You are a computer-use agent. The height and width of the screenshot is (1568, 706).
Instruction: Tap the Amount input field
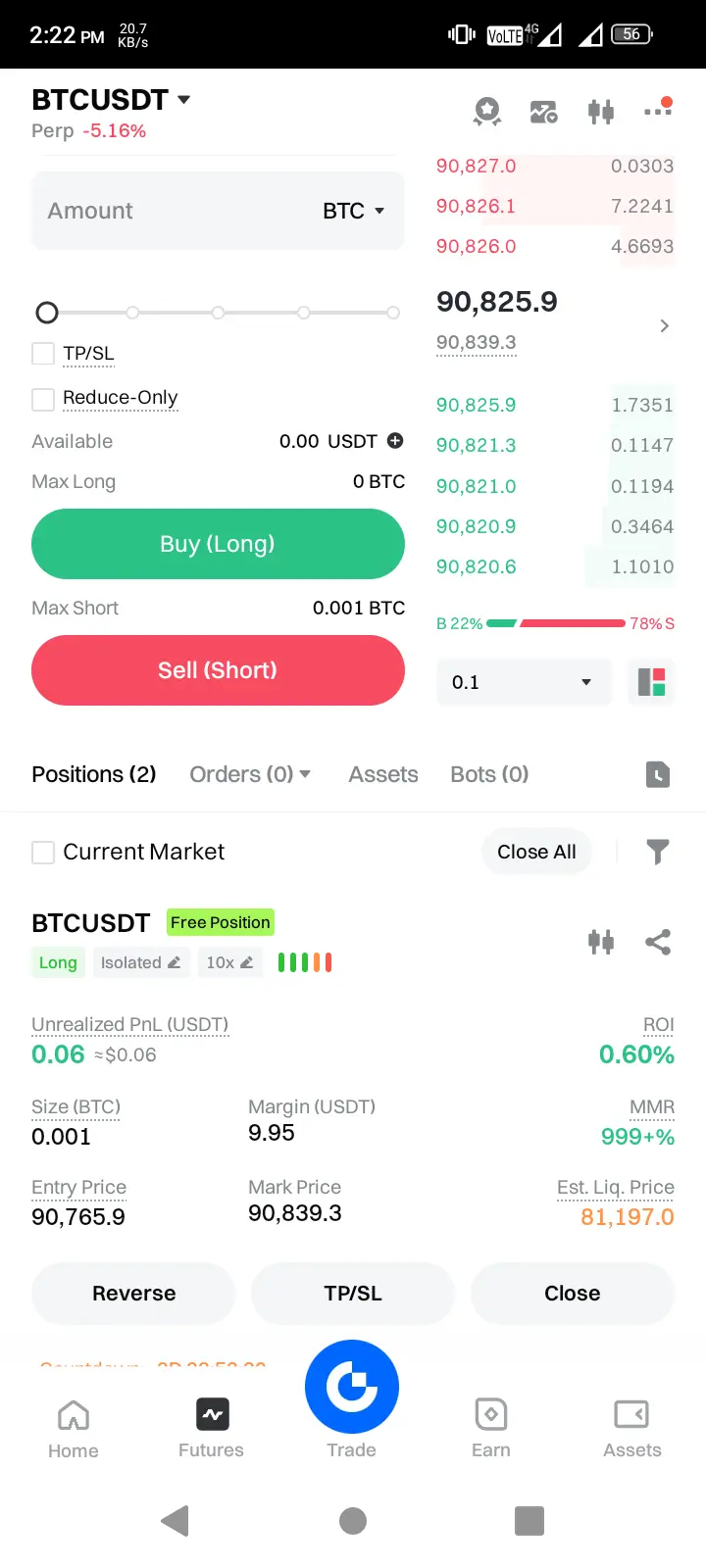click(218, 211)
